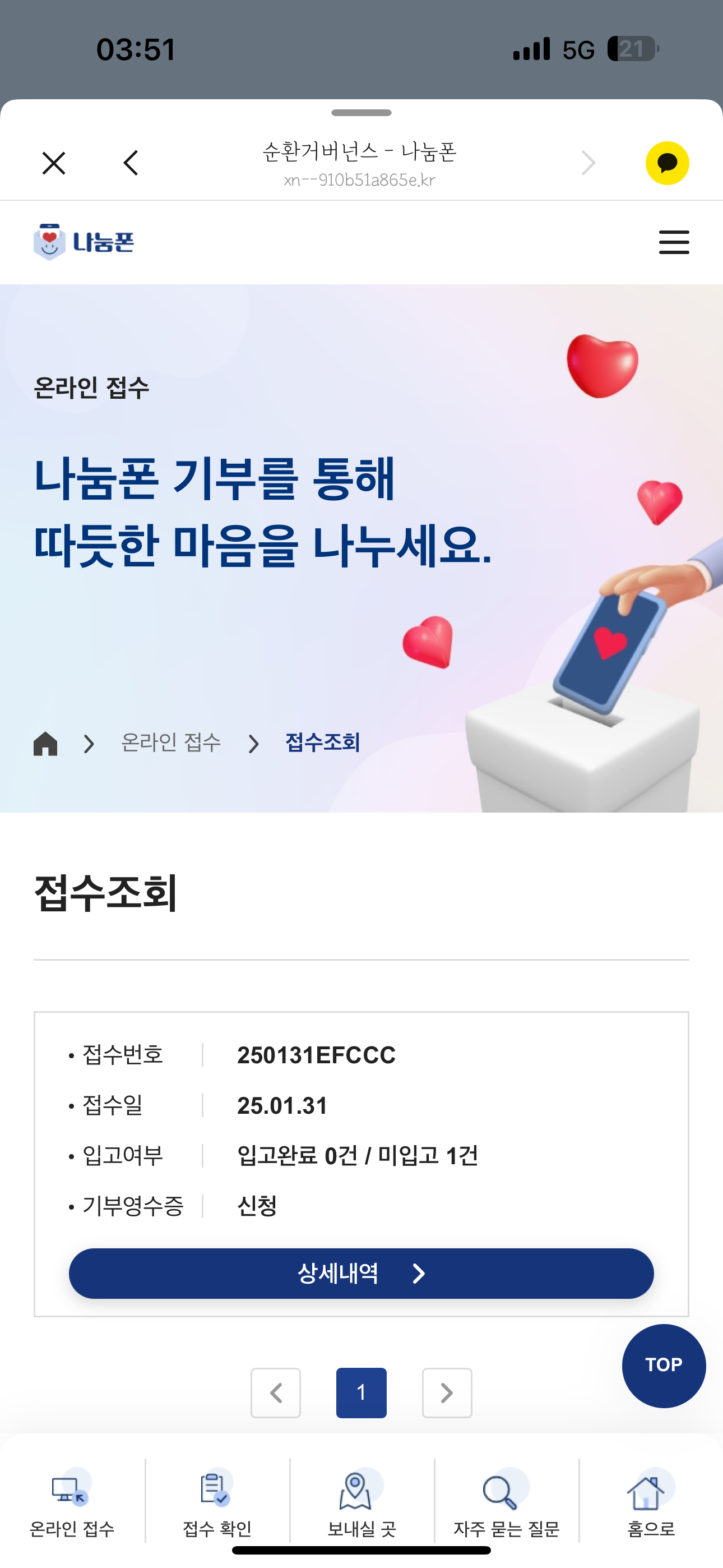Screen dimensions: 723x1568
Task: Go to the next results page
Action: pyautogui.click(x=447, y=1392)
